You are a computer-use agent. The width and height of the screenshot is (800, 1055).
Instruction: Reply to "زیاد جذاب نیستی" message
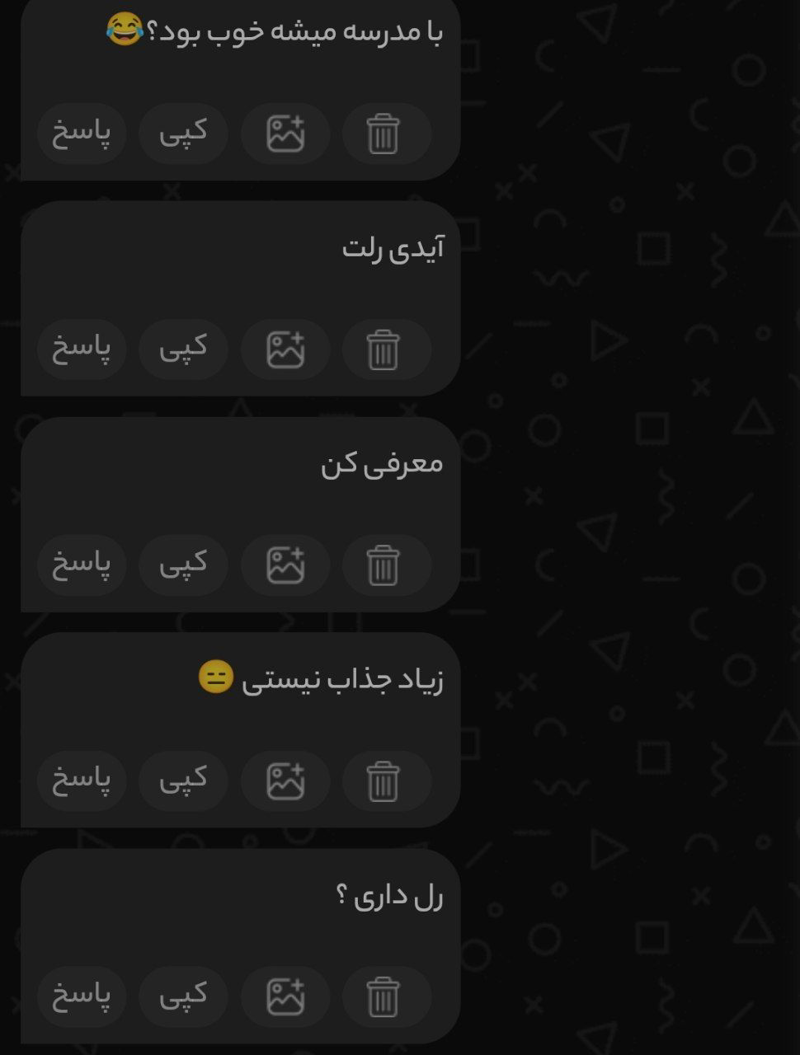(82, 781)
